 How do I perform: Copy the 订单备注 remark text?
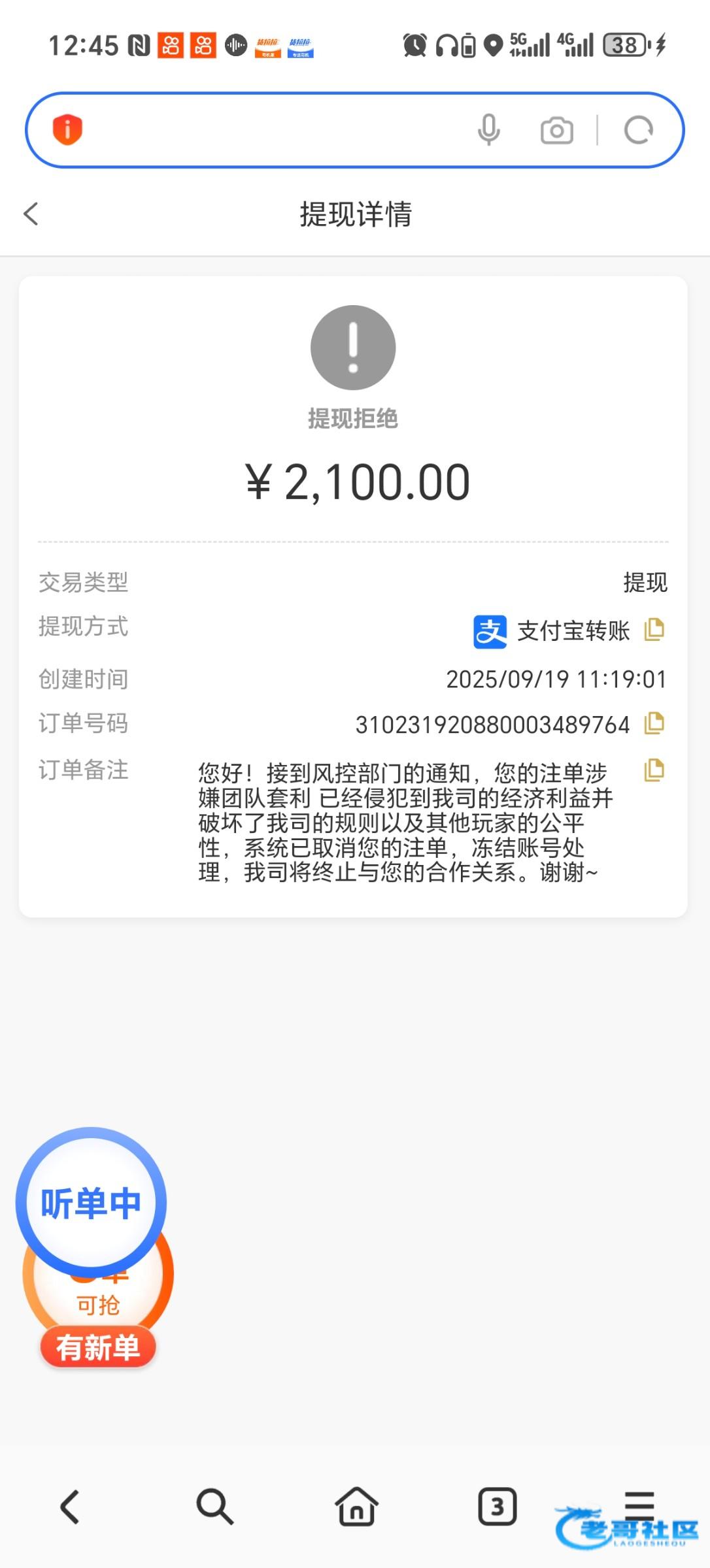click(654, 770)
